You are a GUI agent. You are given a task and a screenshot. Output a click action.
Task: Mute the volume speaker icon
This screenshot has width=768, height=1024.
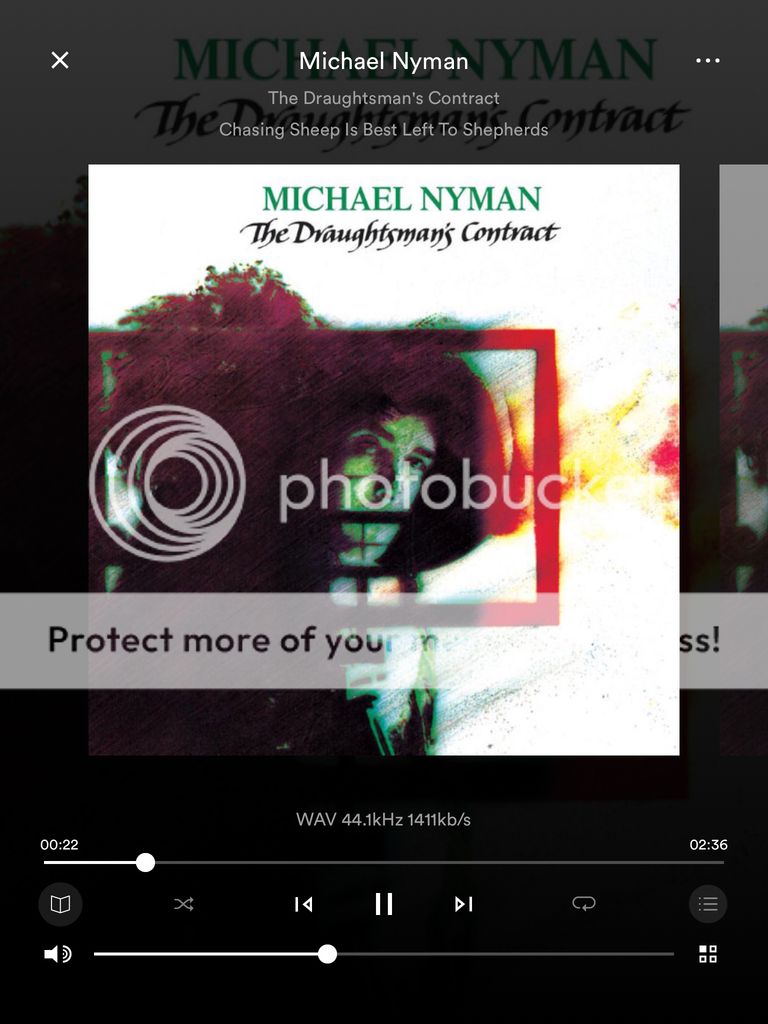click(58, 954)
